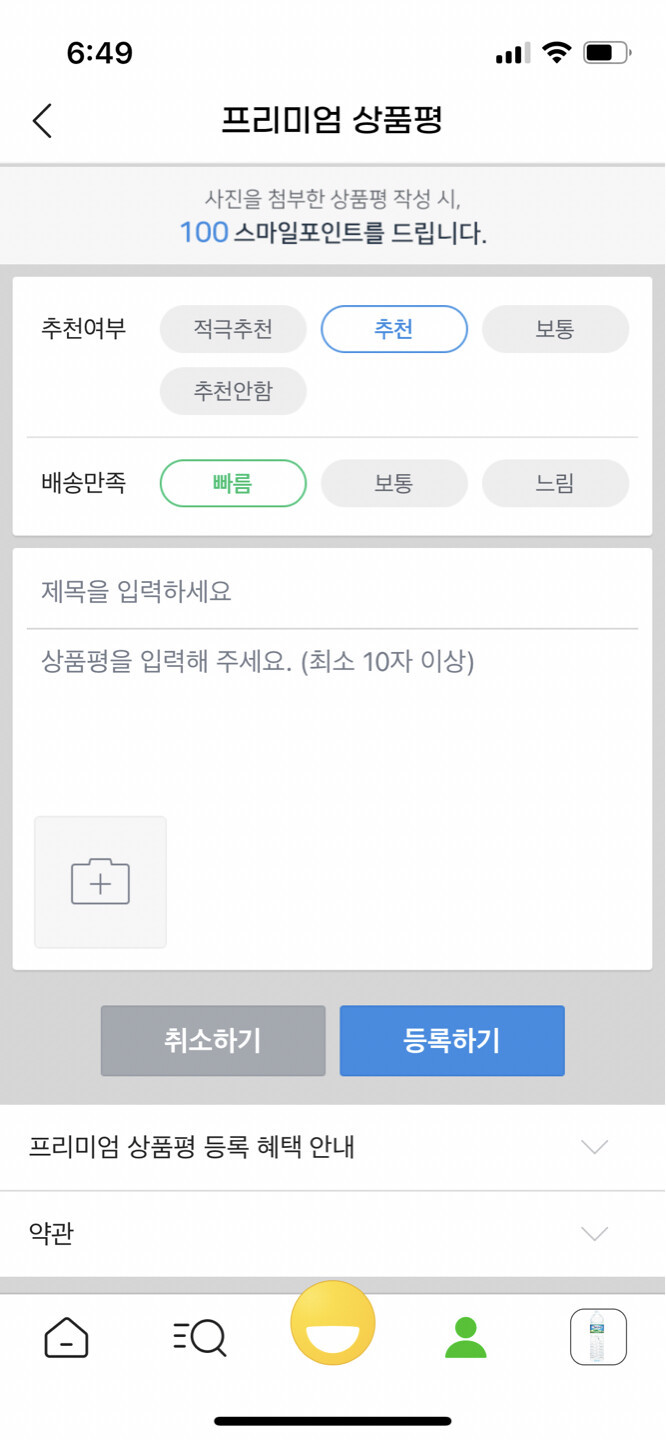Tap 등록하기 to submit the review
This screenshot has height=1440, width=666.
[x=452, y=1041]
